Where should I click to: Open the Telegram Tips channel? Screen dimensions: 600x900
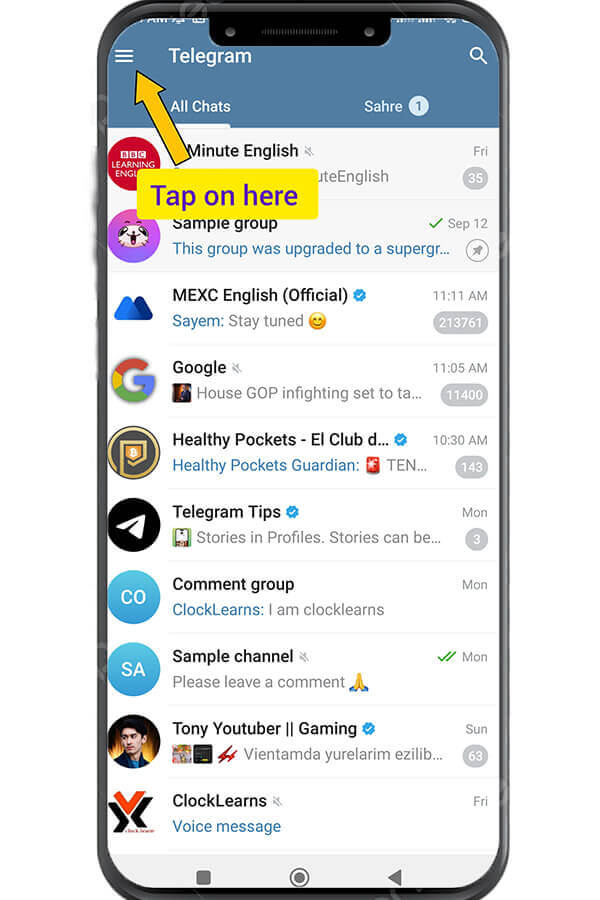(x=320, y=524)
